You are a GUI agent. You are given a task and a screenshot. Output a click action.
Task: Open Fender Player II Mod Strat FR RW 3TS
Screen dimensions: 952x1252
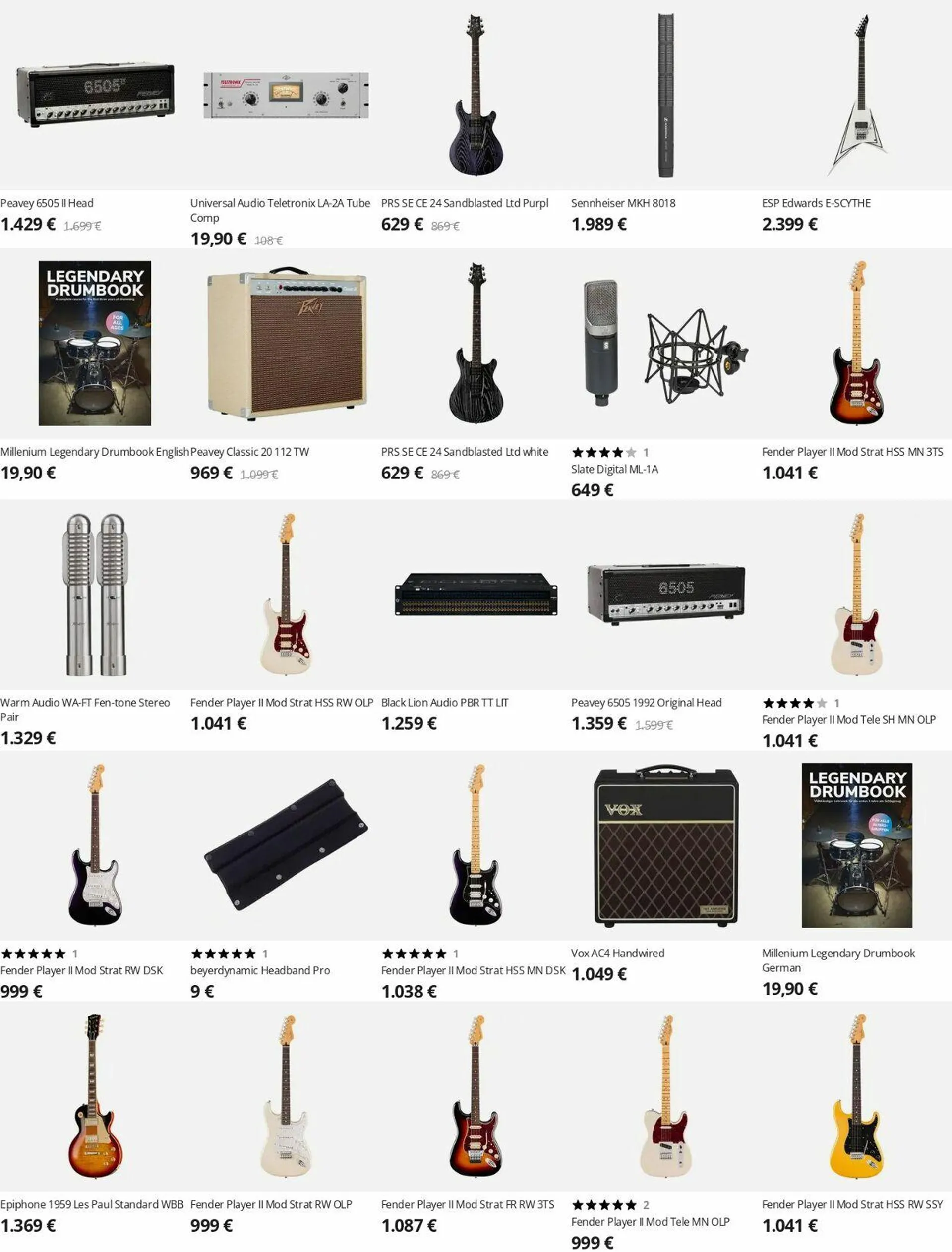click(x=476, y=1095)
